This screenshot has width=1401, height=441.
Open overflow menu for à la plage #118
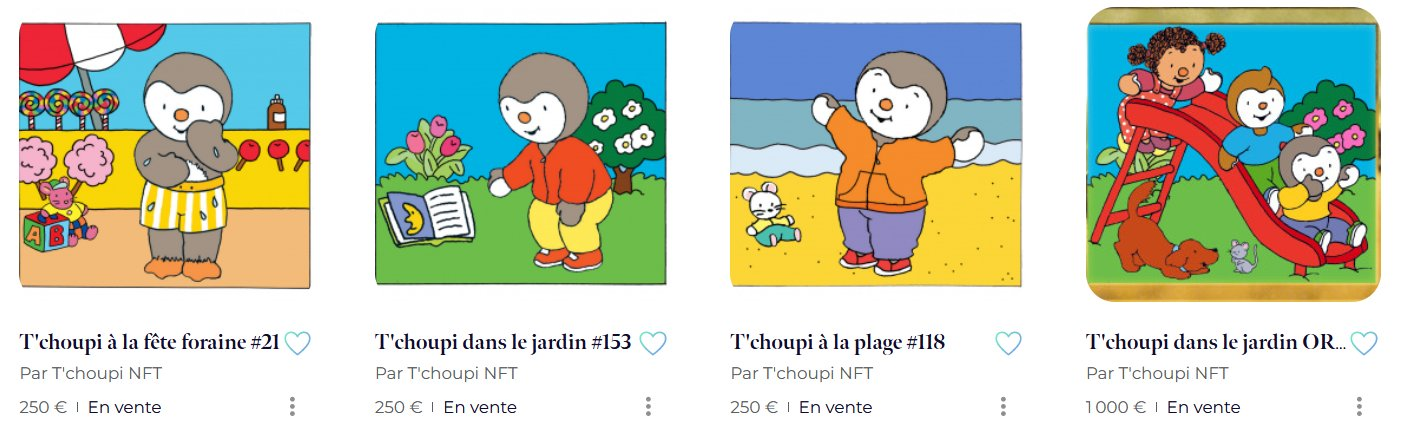click(1003, 407)
